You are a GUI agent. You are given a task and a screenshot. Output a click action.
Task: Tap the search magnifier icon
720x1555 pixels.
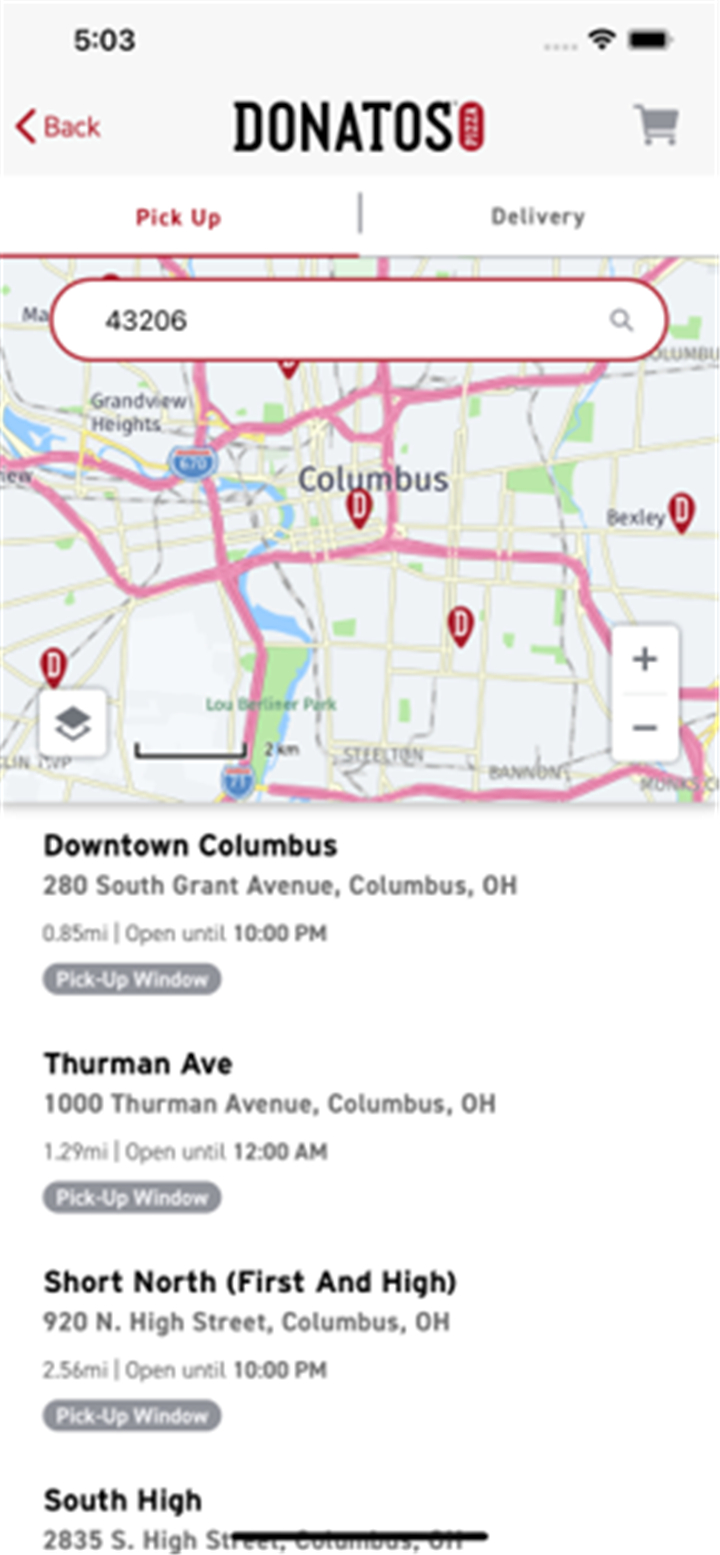pyautogui.click(x=622, y=320)
